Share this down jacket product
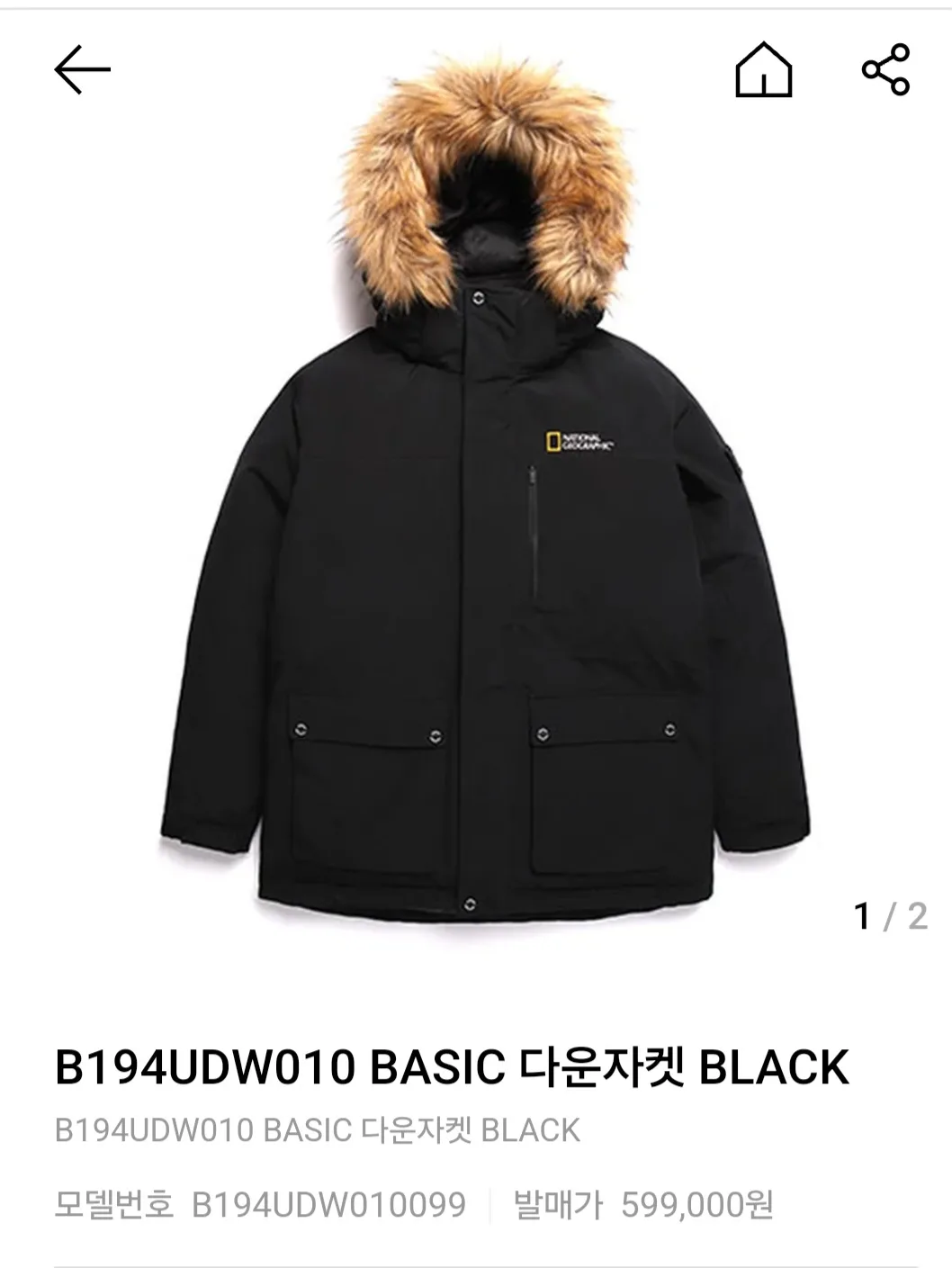 [x=886, y=69]
